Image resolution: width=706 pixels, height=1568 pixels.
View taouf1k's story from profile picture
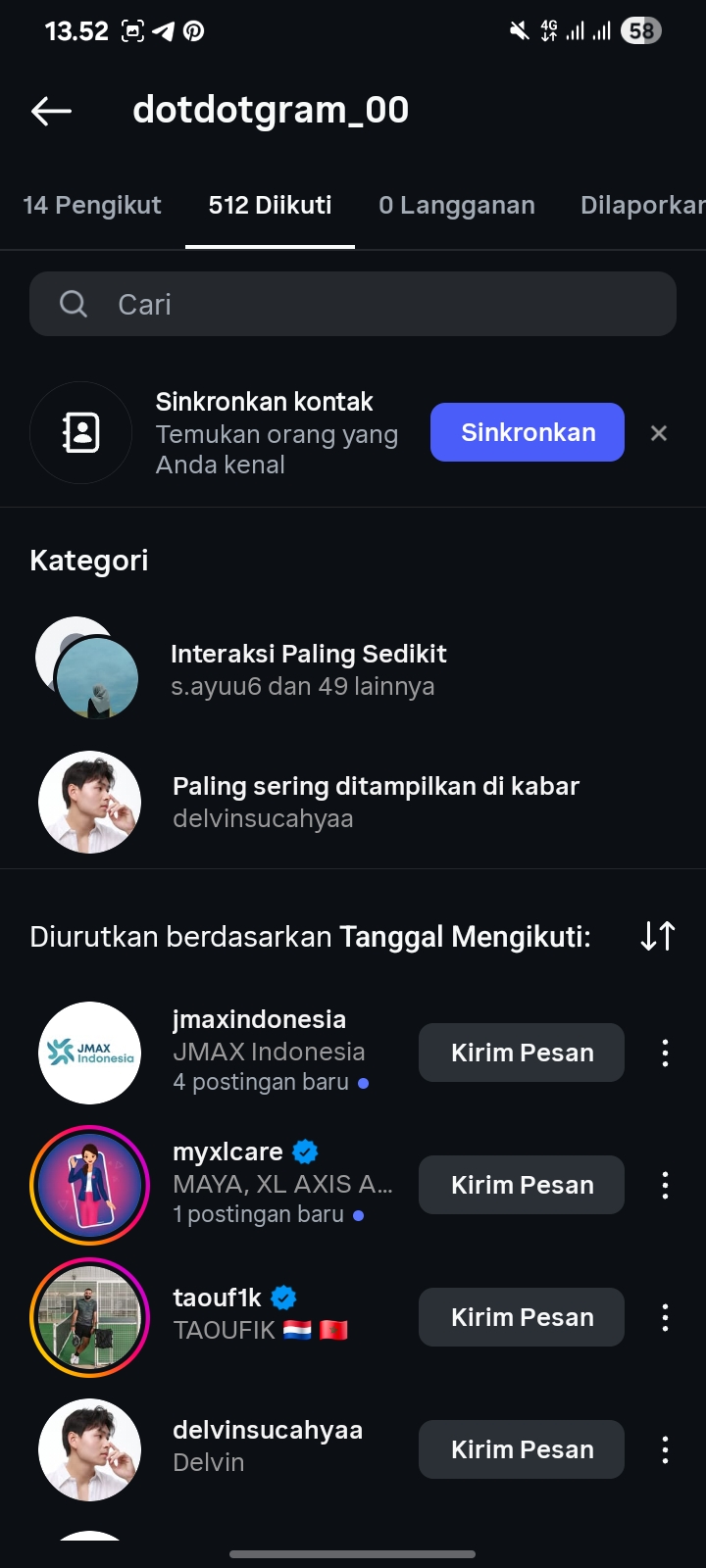[89, 1317]
